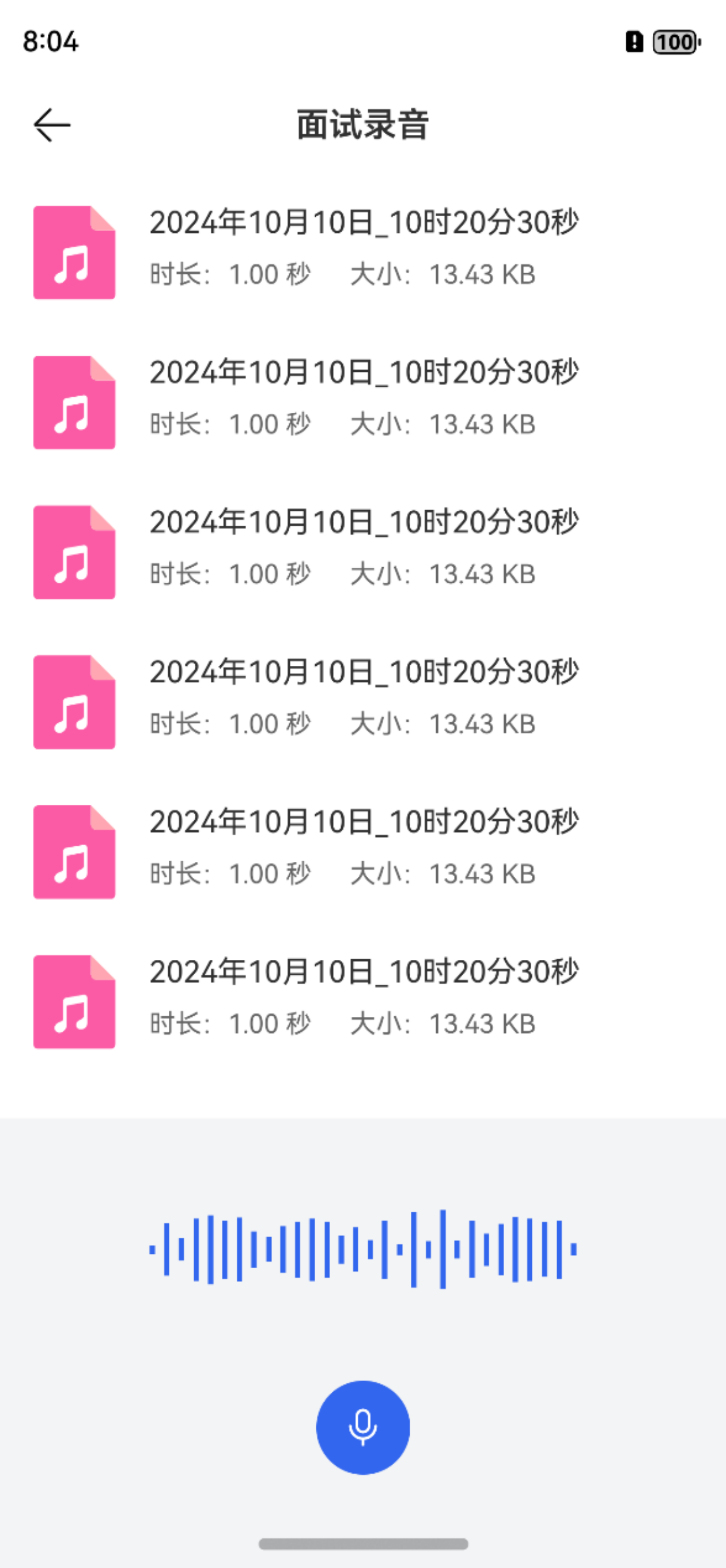Go back from the 面试录音 screen
Image resolution: width=726 pixels, height=1568 pixels.
52,125
